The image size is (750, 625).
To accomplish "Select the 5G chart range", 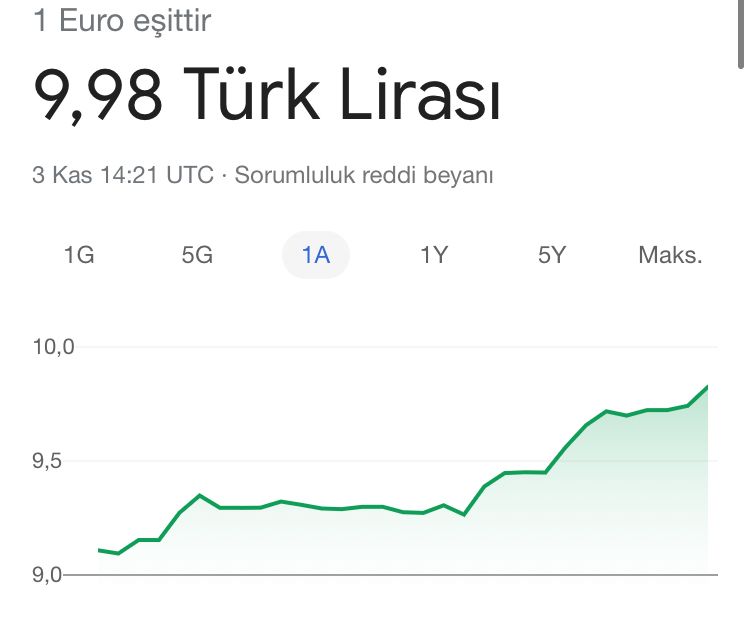I will (197, 255).
